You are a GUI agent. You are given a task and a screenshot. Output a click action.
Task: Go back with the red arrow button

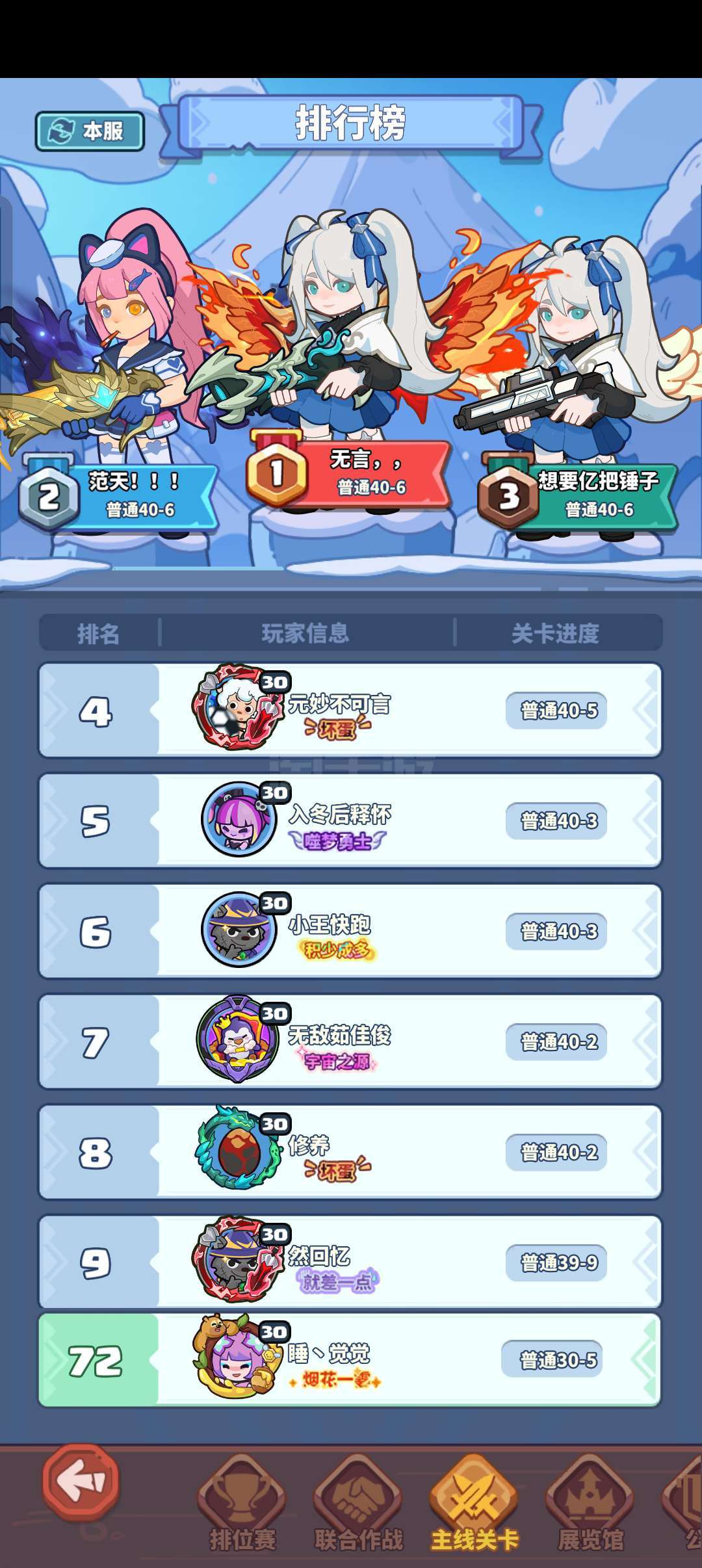point(81,1482)
